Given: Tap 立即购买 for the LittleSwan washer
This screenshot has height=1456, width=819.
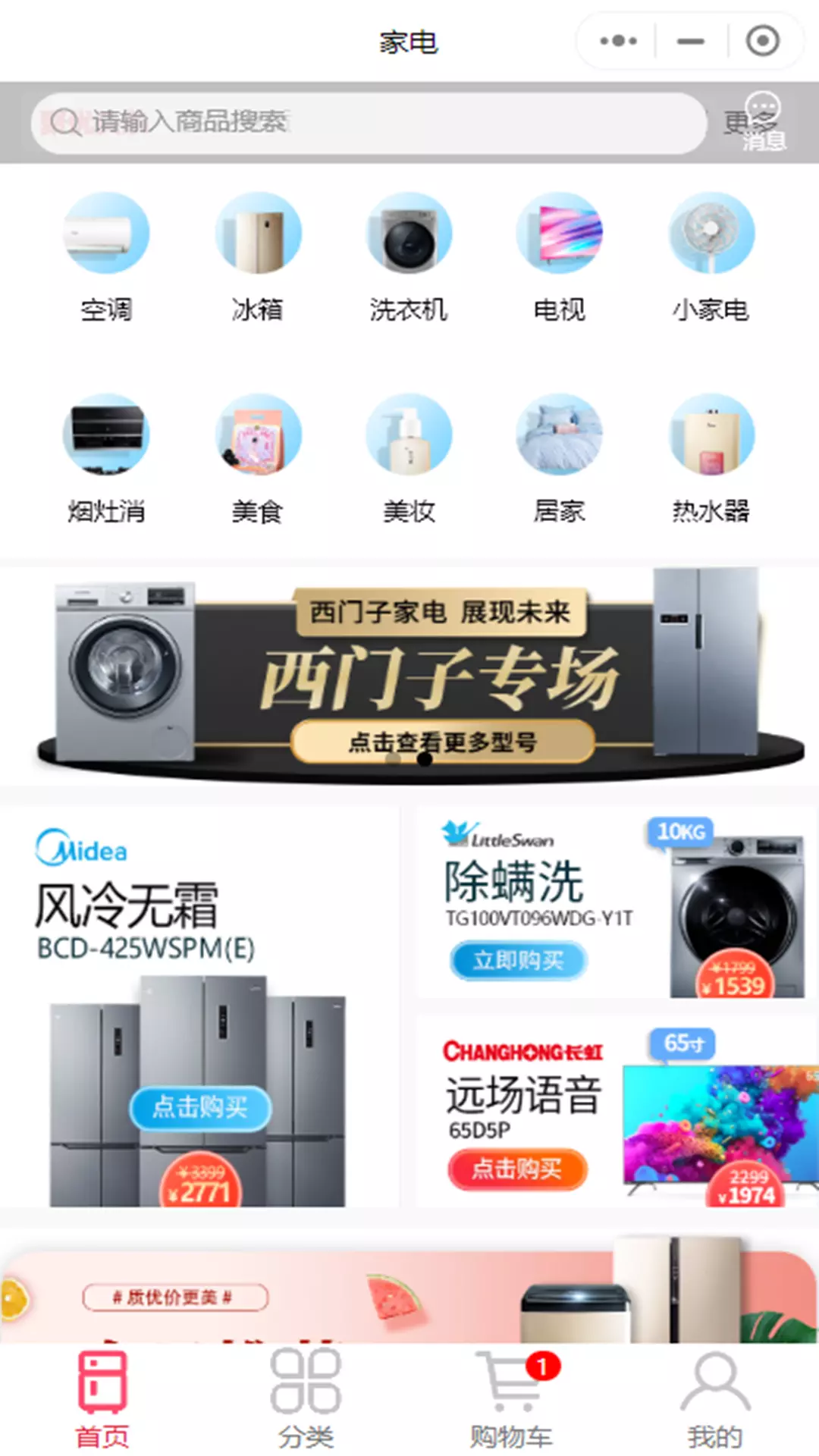Looking at the screenshot, I should pos(519,961).
